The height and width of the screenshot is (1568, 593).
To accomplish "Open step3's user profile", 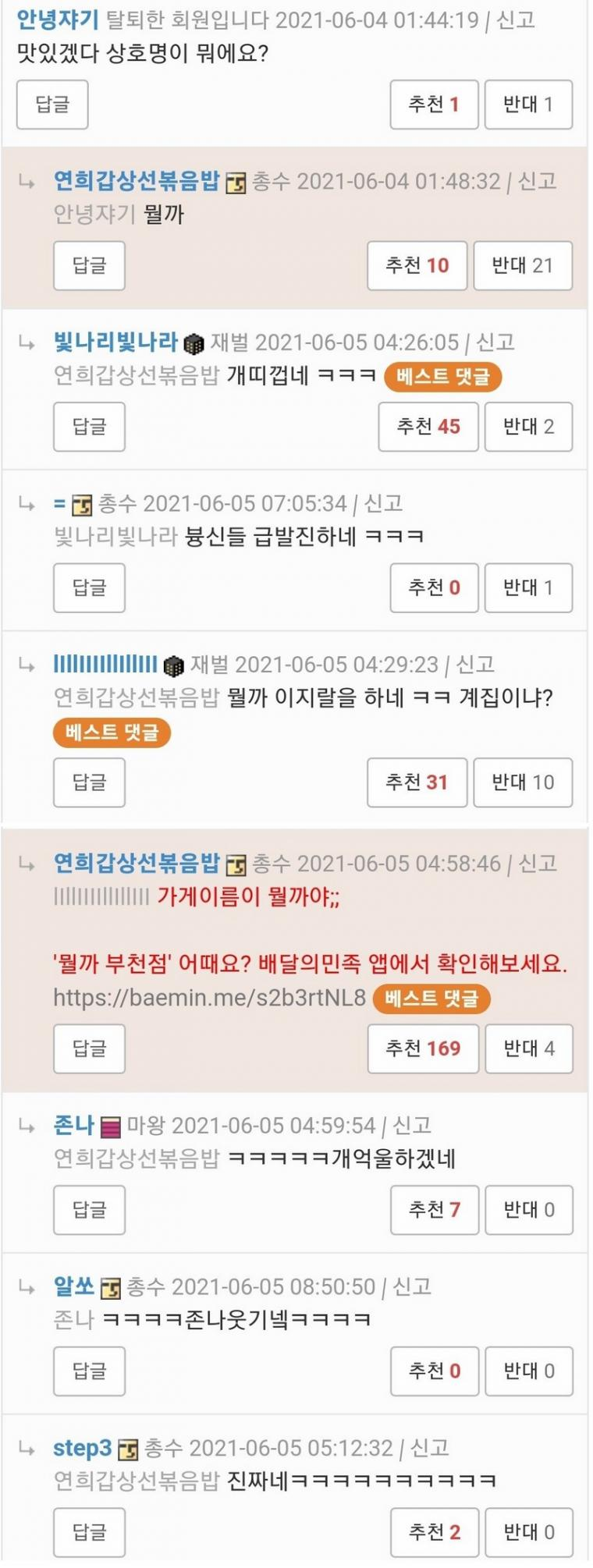I will point(83,1449).
